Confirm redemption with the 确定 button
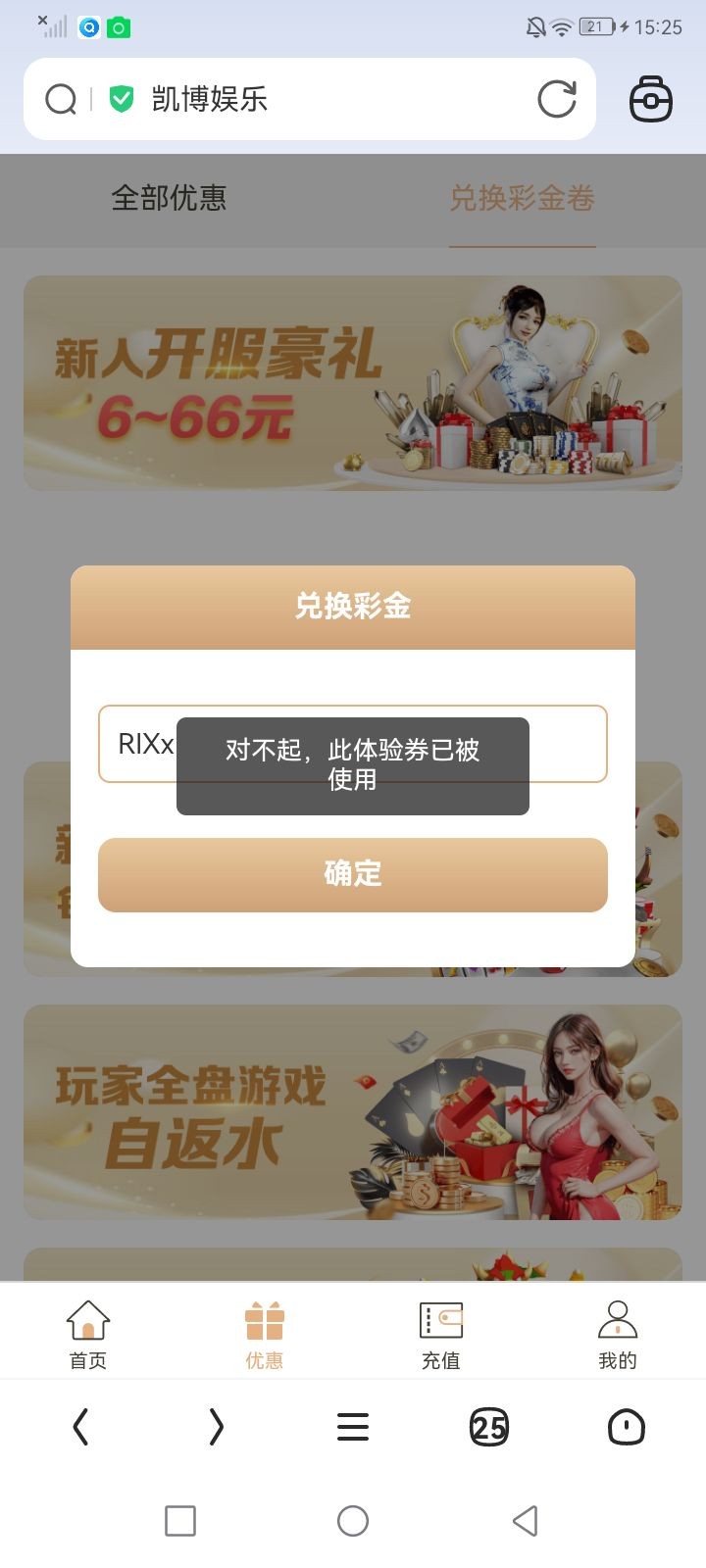 pos(353,874)
